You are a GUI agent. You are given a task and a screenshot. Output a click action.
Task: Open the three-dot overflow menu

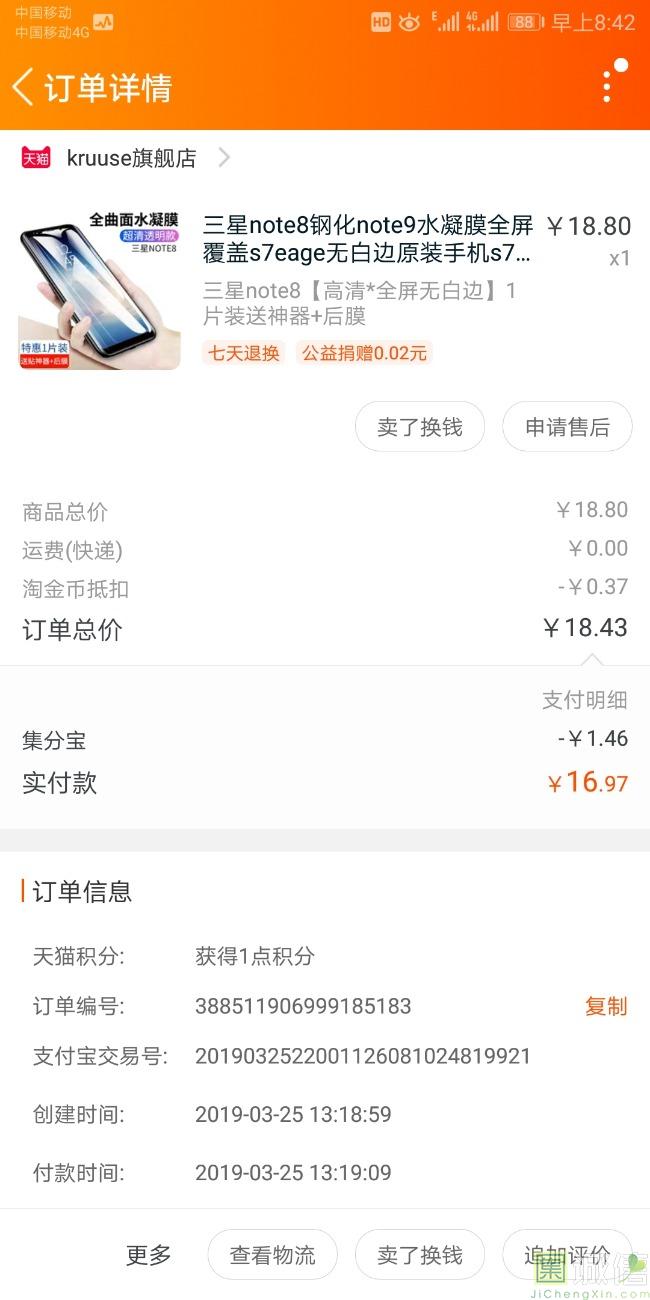tap(606, 87)
